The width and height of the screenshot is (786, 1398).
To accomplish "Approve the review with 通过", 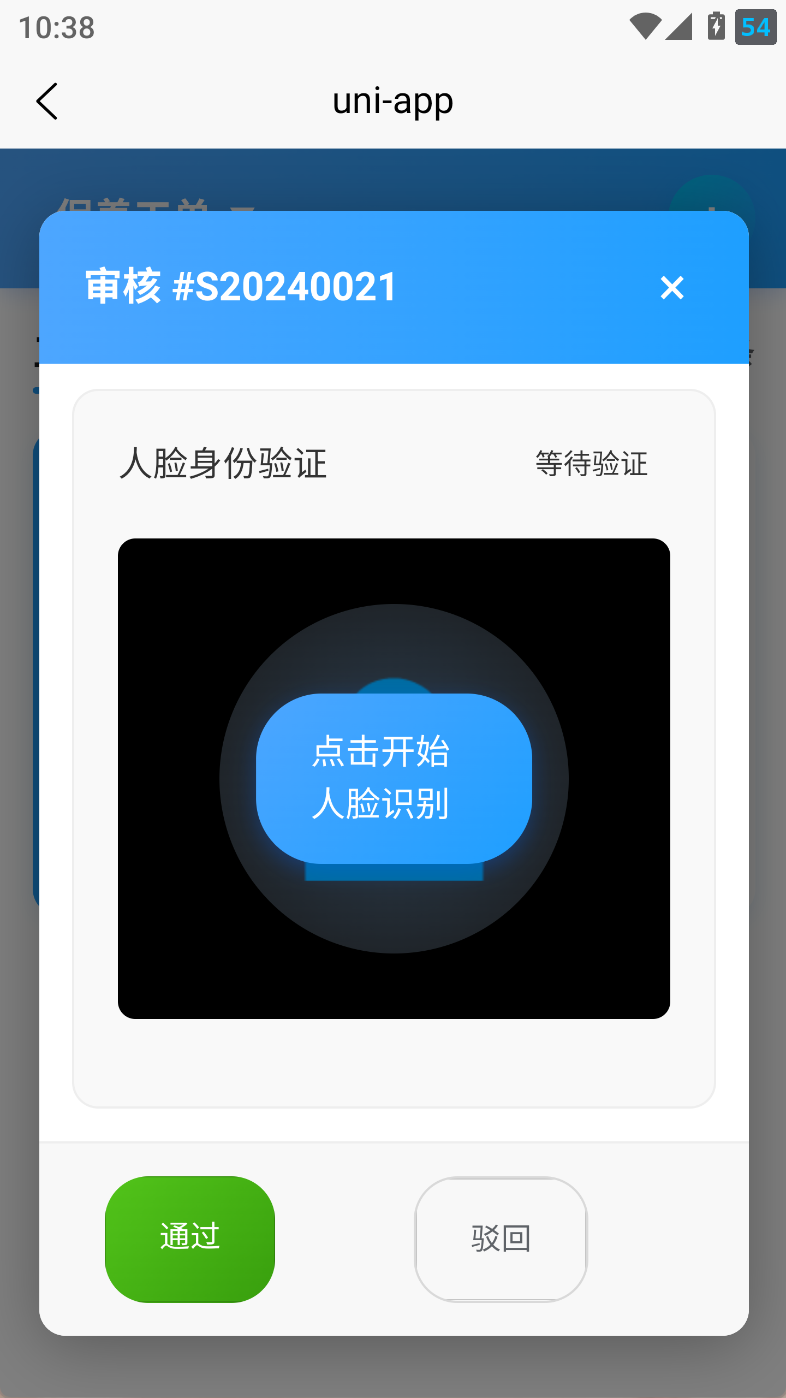I will (x=190, y=1238).
